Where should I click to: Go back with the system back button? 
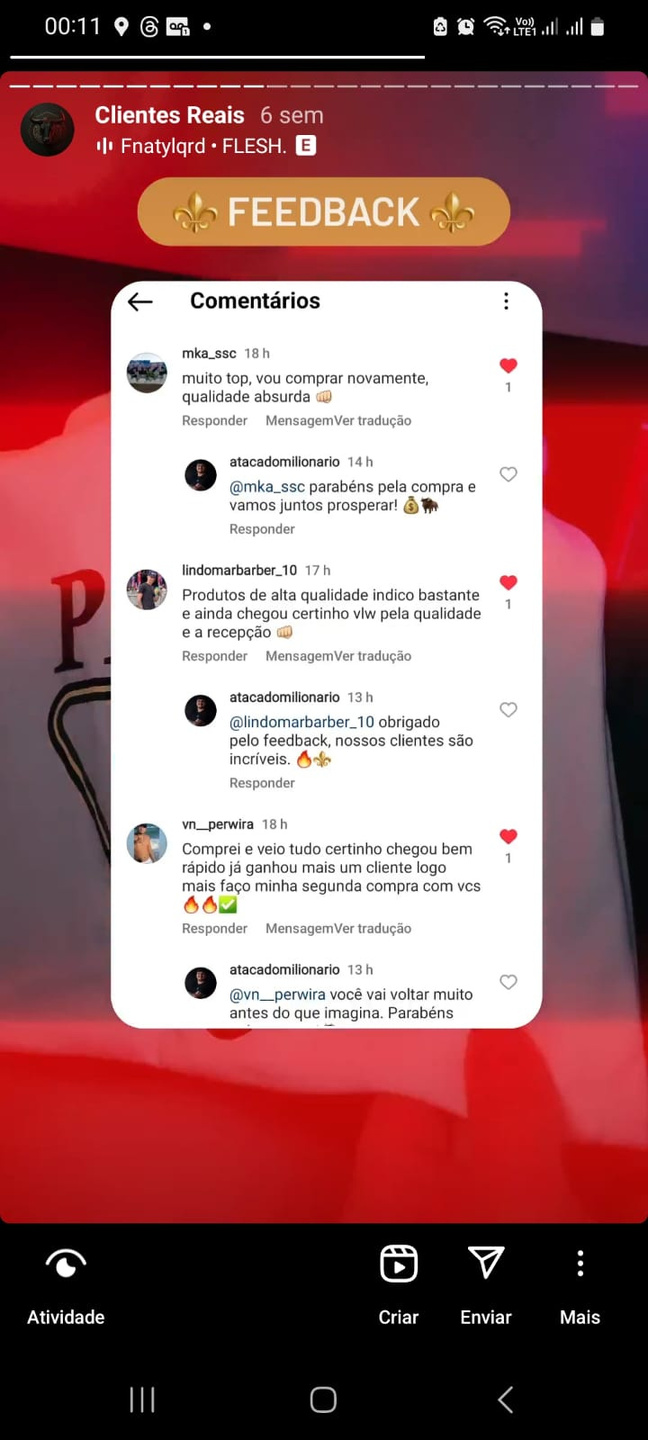(505, 1399)
